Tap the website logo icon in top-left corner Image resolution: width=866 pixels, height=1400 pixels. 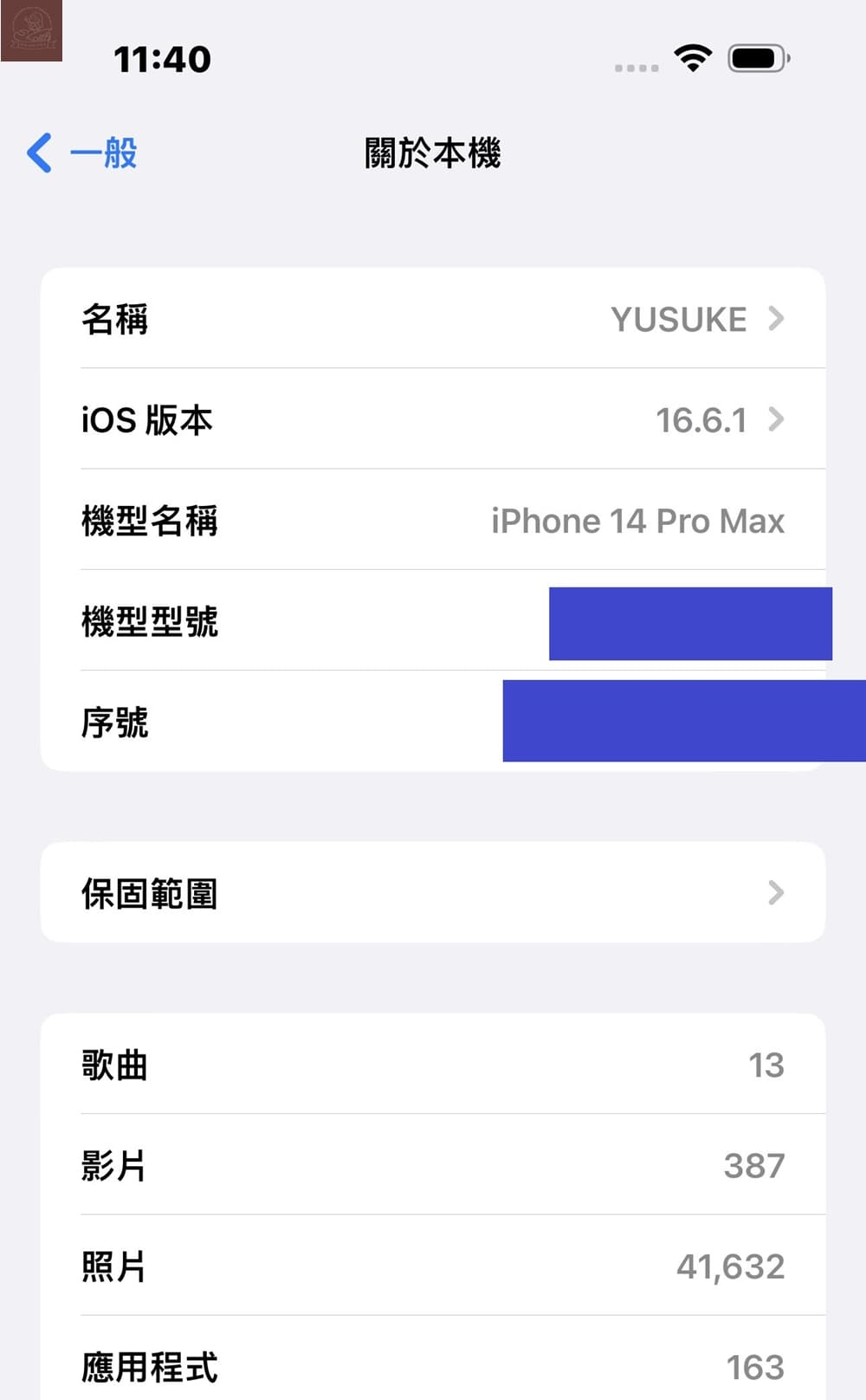[x=32, y=32]
